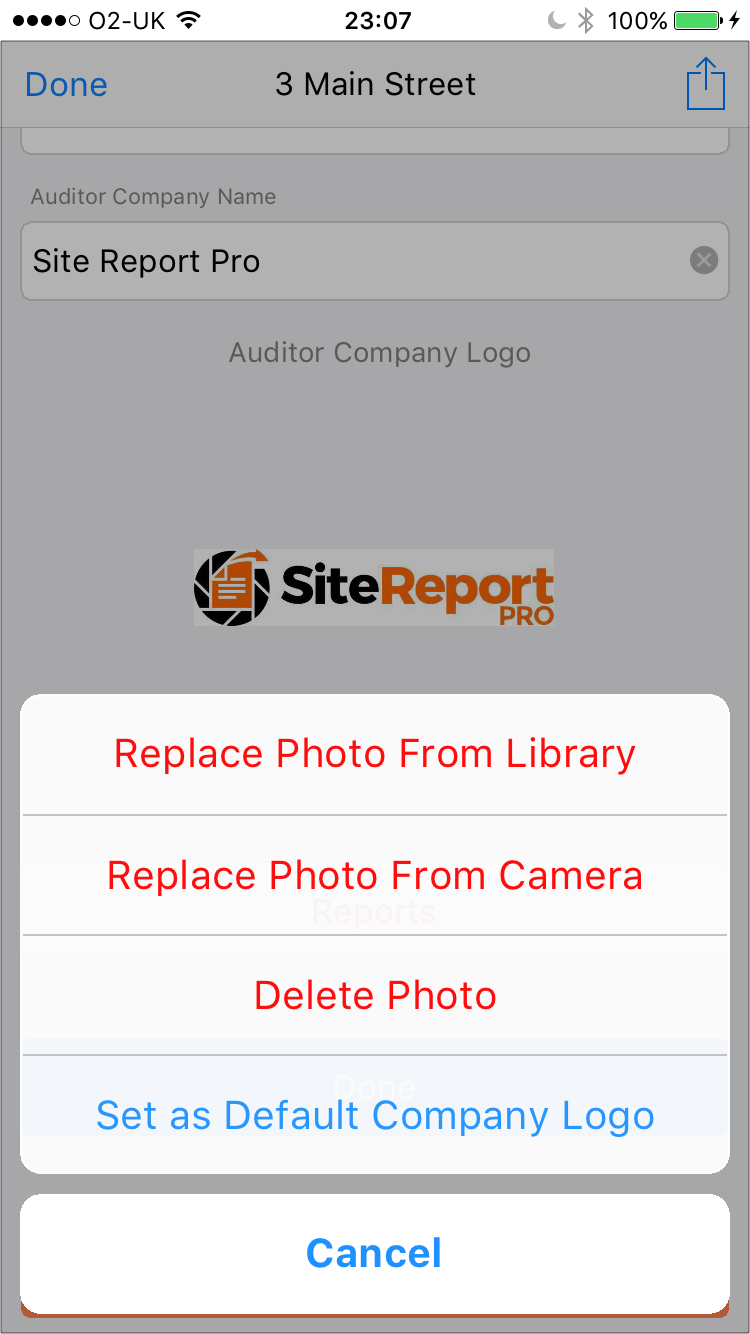Select Replace Photo From Camera
This screenshot has height=1334, width=750.
375,876
